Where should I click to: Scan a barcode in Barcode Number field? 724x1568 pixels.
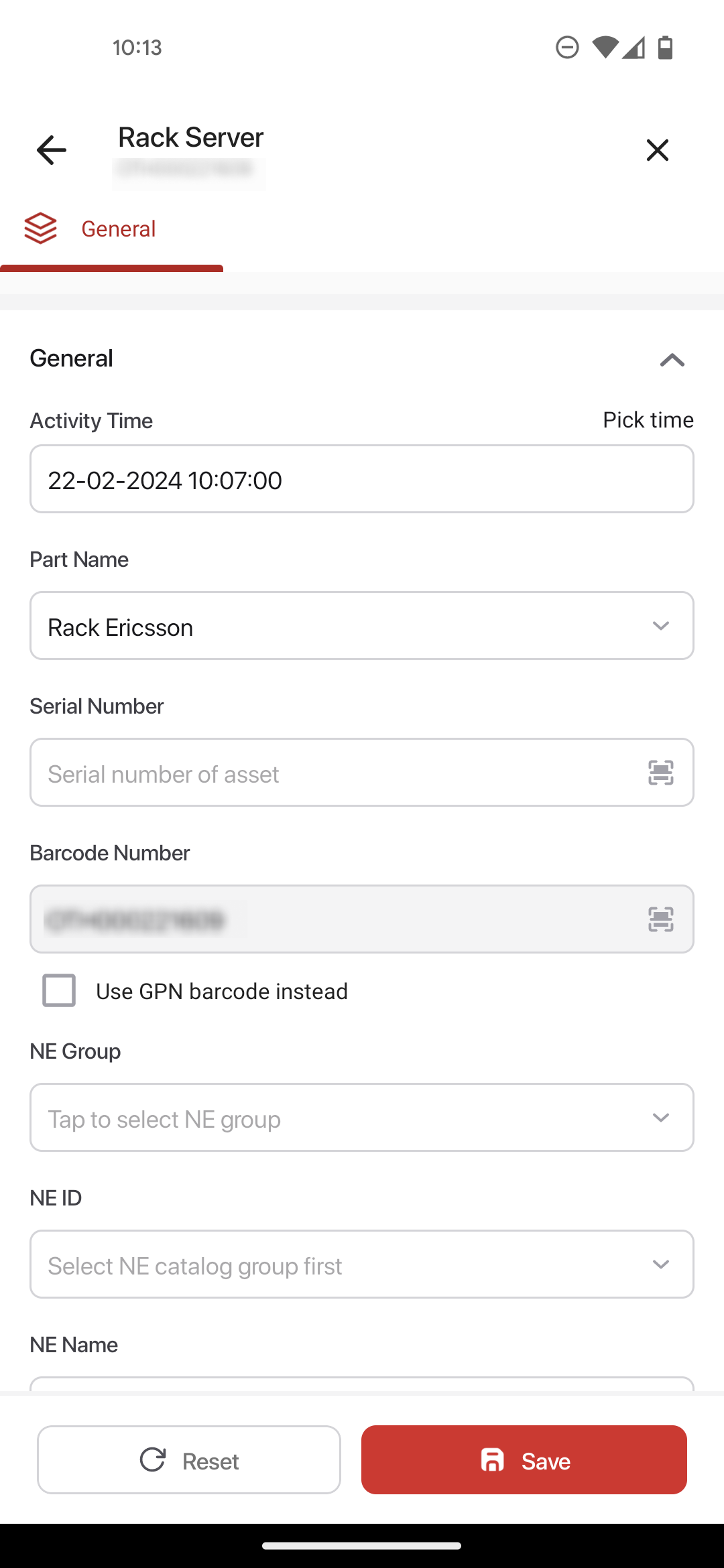coord(661,919)
